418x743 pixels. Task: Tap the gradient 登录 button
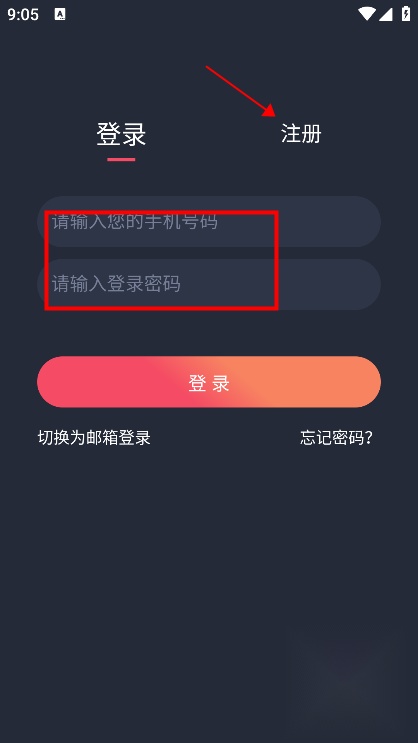(x=209, y=382)
